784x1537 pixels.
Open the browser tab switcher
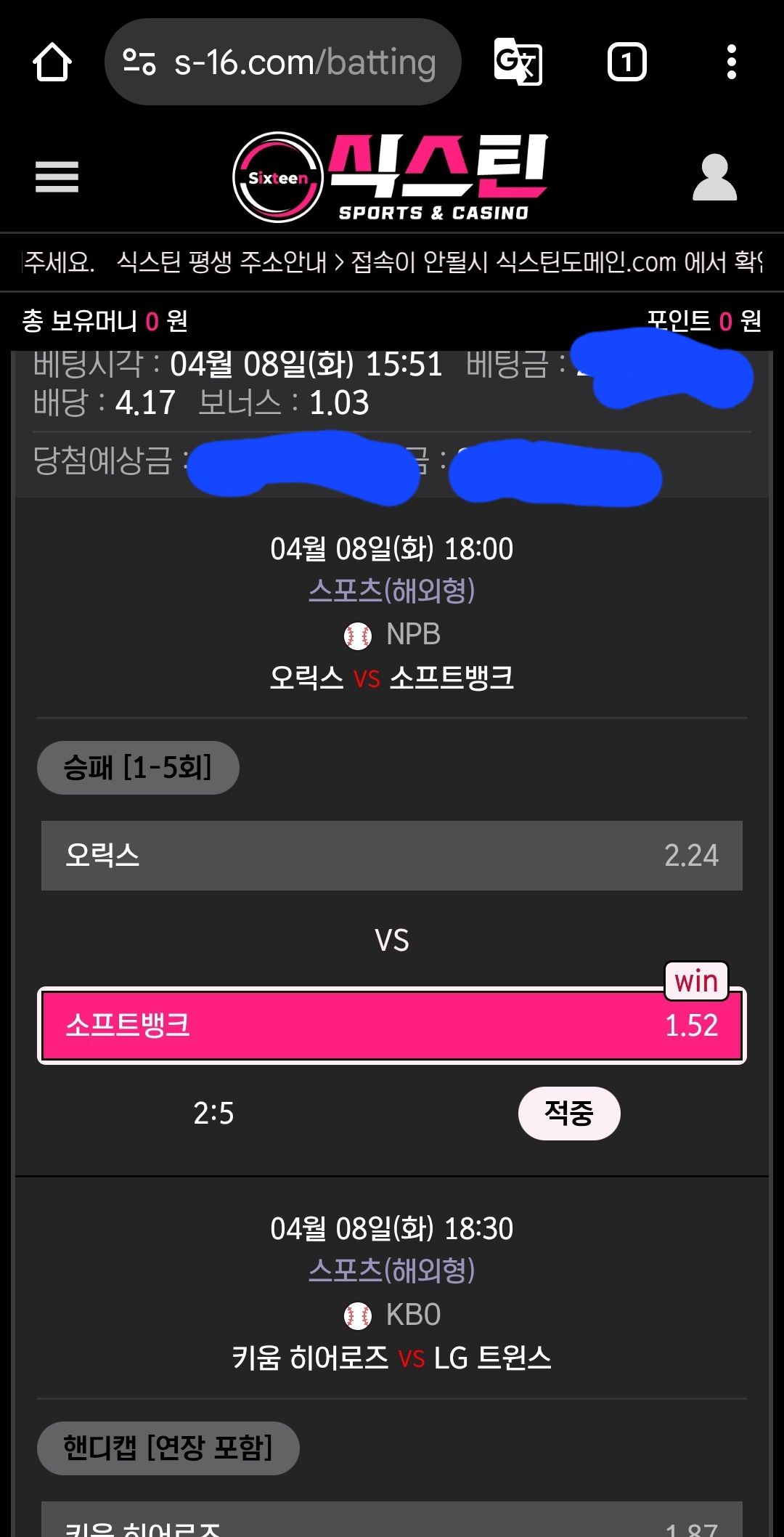[x=626, y=62]
